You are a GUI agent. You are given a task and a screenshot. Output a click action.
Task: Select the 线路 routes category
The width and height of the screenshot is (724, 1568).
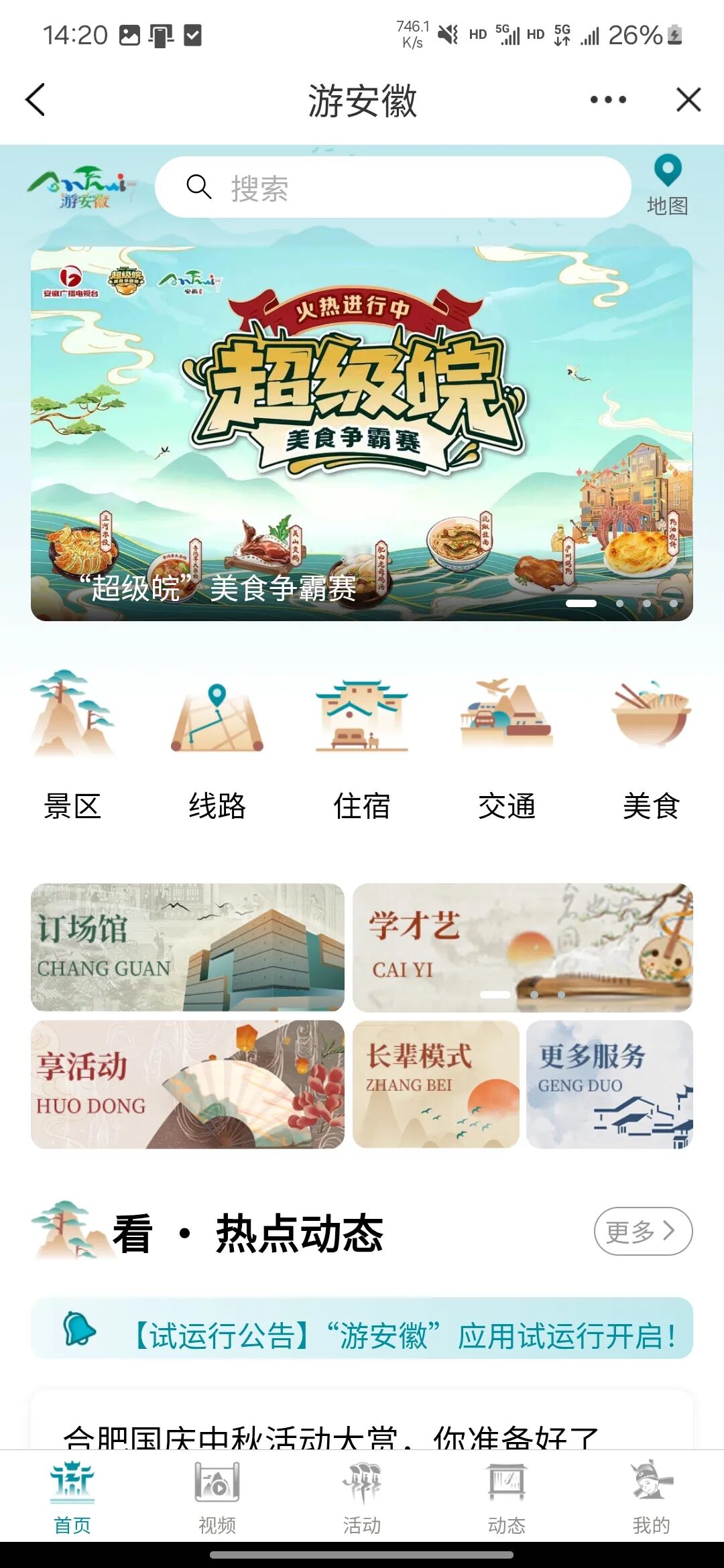(217, 744)
